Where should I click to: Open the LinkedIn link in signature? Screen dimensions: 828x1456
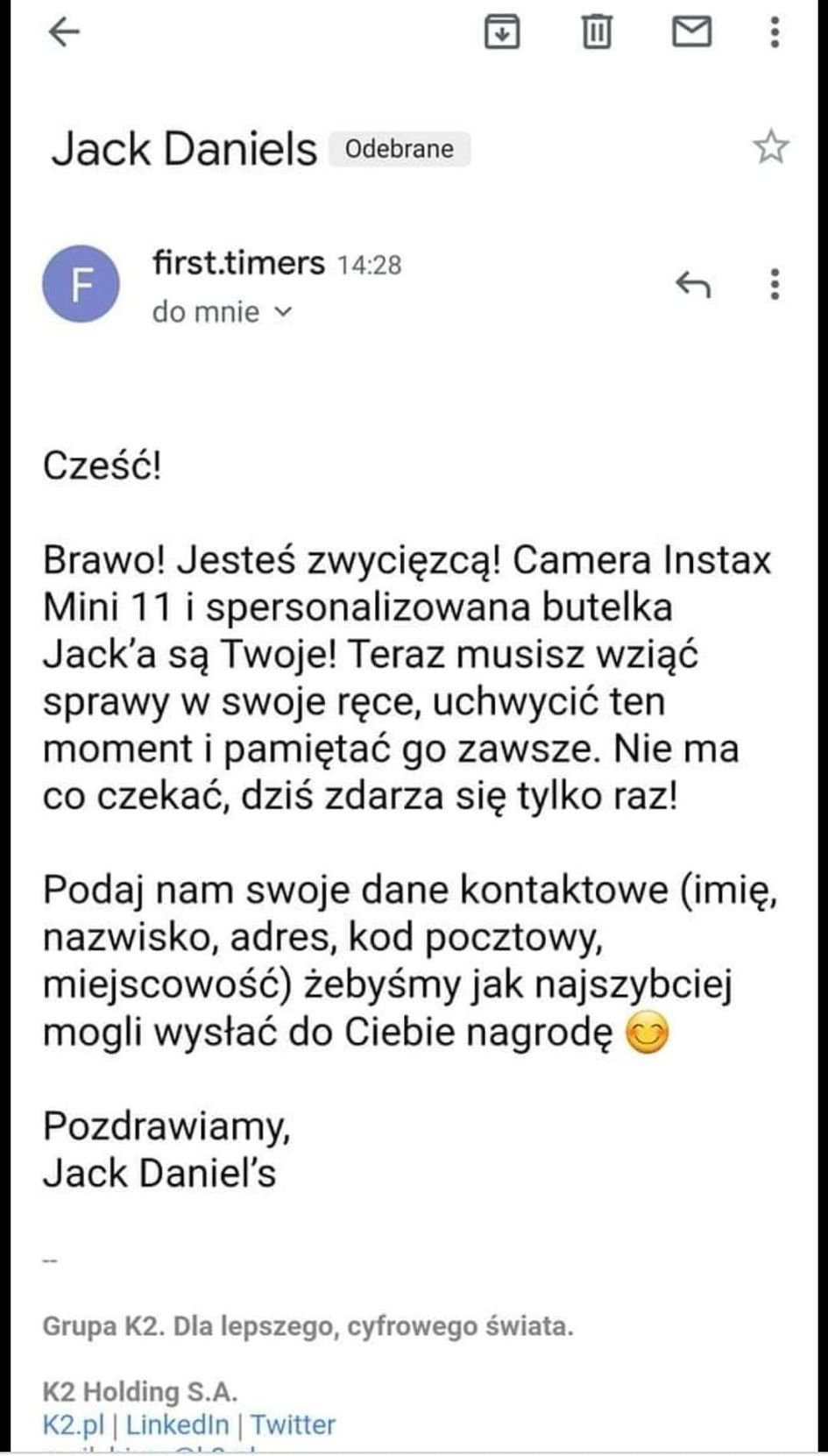pos(177,1425)
